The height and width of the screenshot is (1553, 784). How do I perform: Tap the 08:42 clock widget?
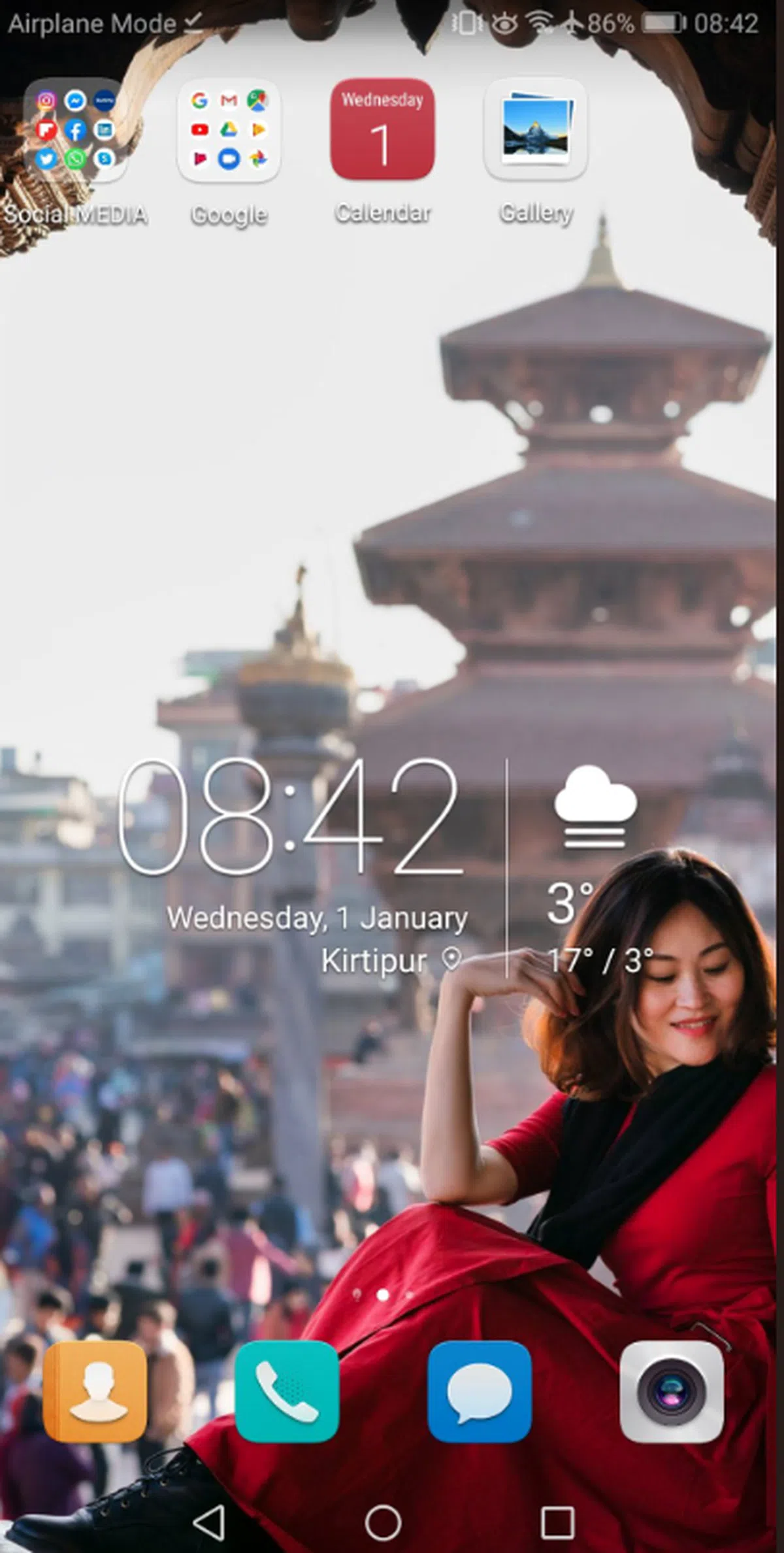coord(289,816)
